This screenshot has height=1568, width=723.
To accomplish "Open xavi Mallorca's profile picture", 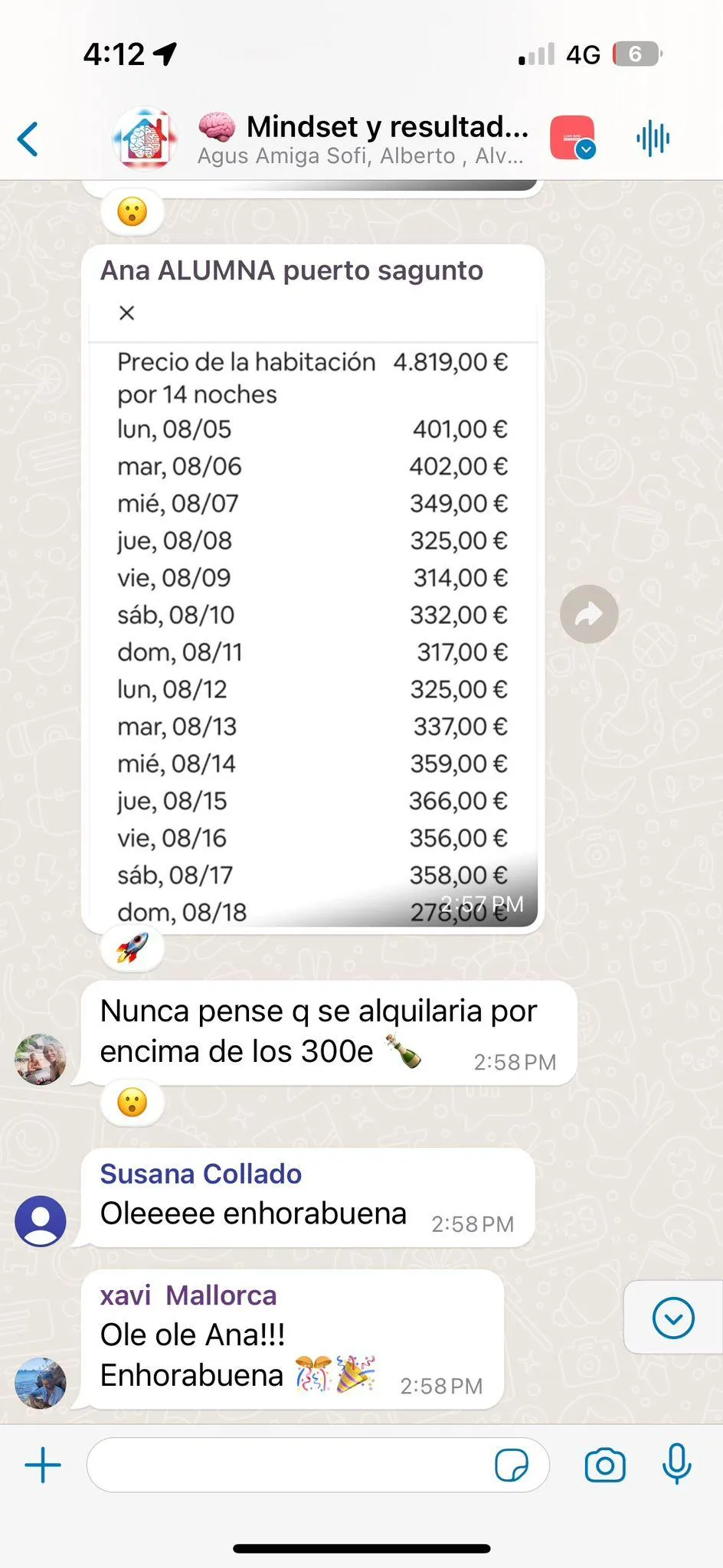I will [41, 1383].
